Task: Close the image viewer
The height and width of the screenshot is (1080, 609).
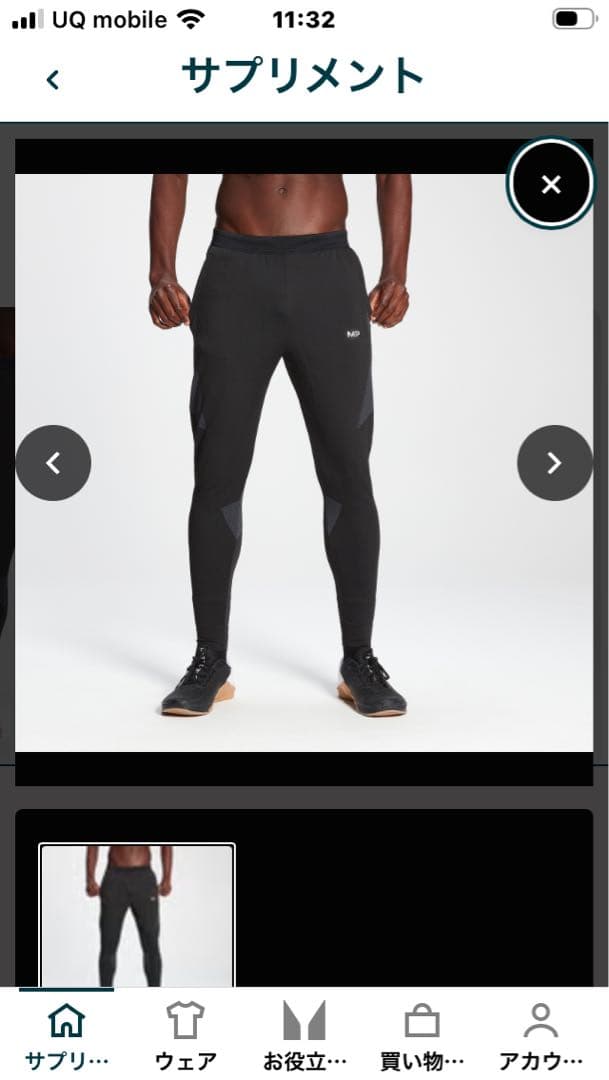Action: [x=551, y=184]
